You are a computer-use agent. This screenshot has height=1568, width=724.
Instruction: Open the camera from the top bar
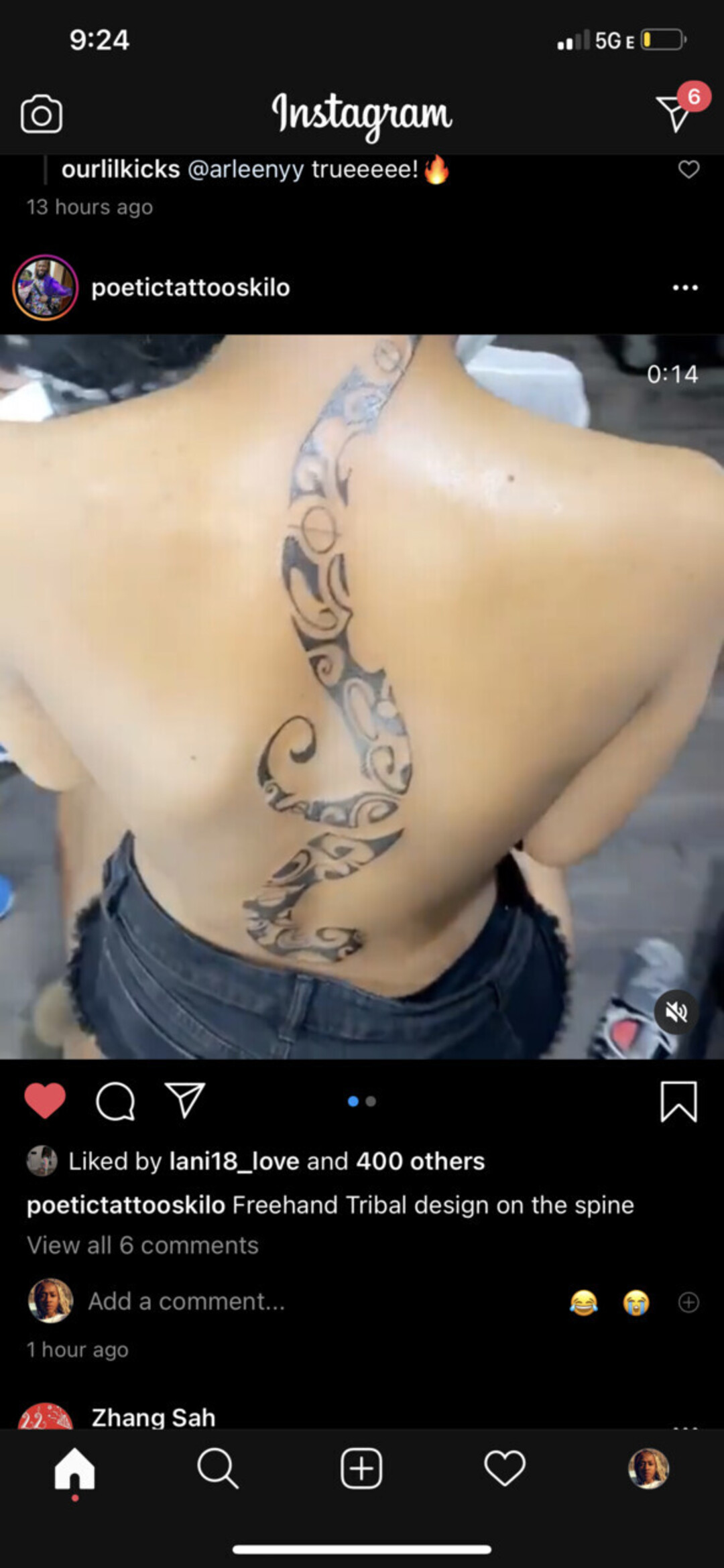coord(42,115)
